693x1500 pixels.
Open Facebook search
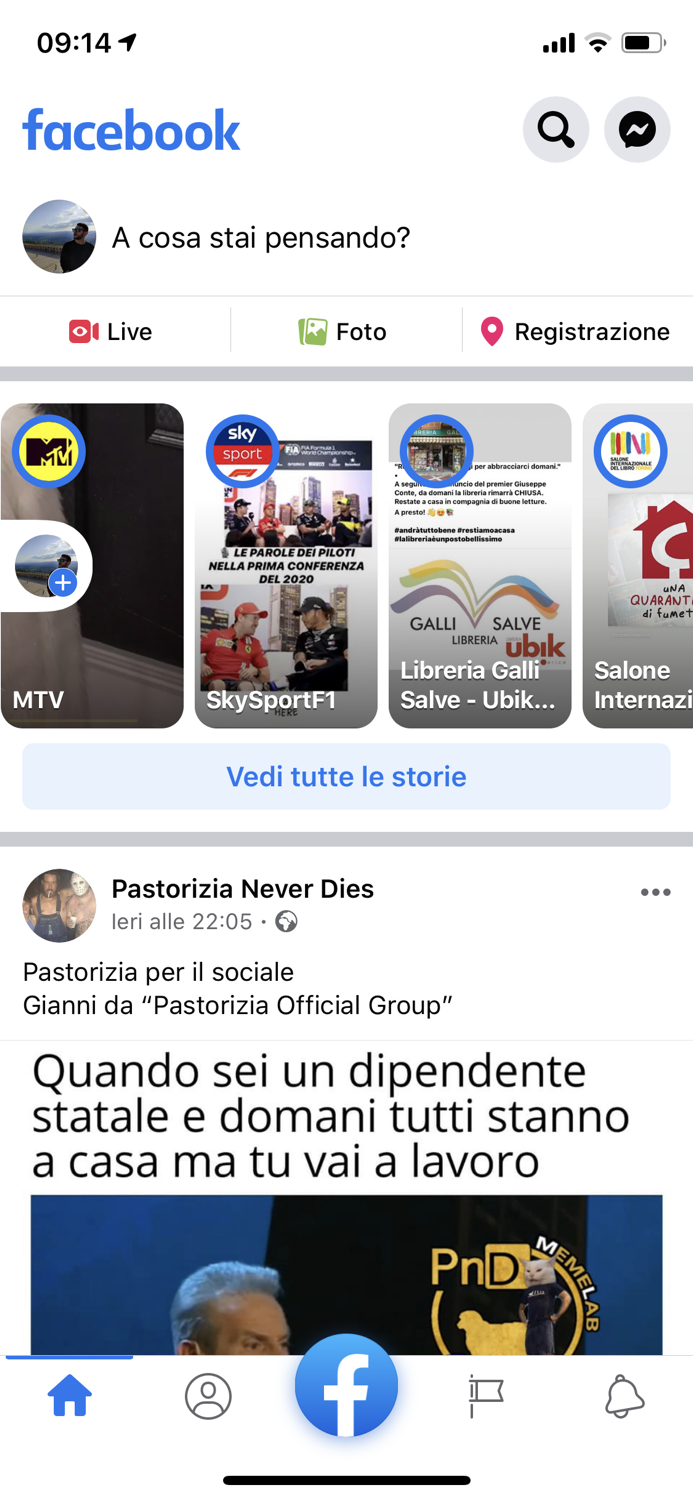pyautogui.click(x=555, y=130)
